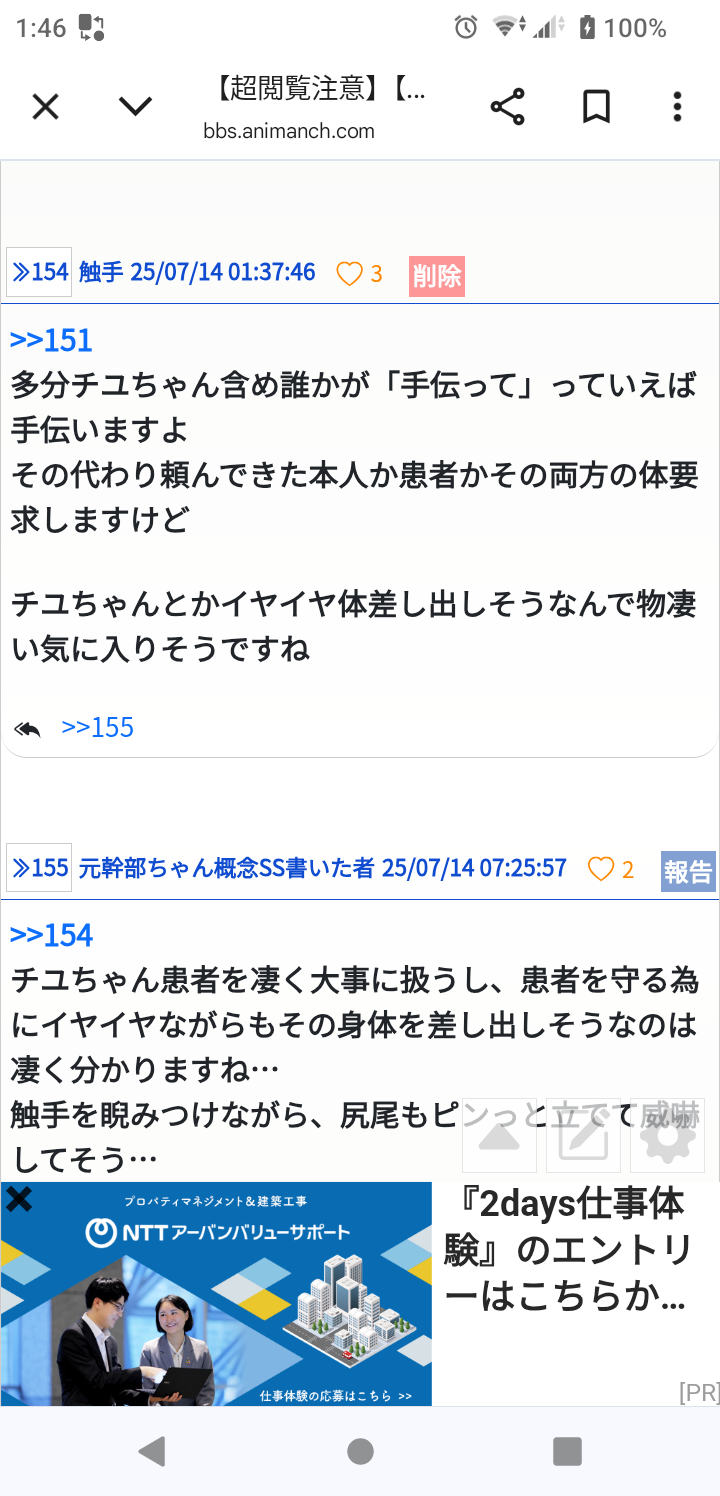The width and height of the screenshot is (720, 1496).
Task: Dismiss the NTT ad banner
Action: [x=19, y=1199]
